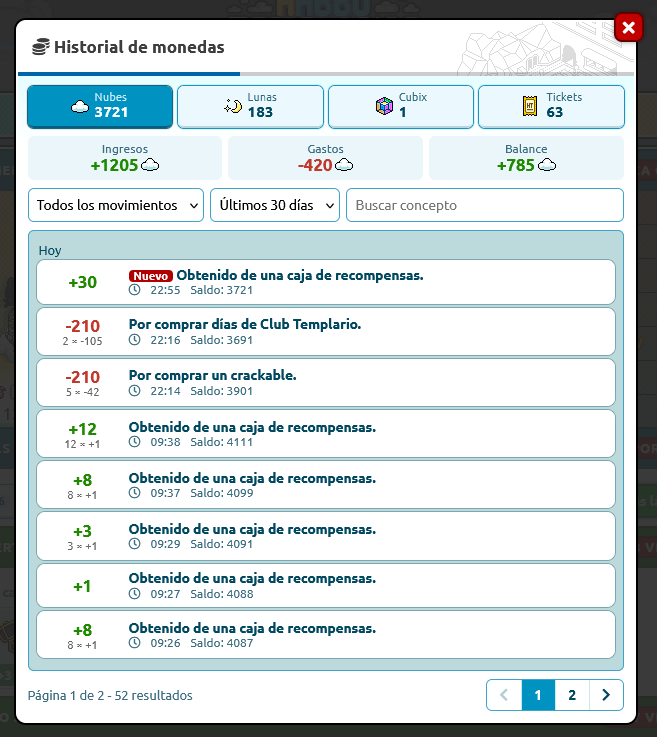Viewport: 657px width, 737px height.
Task: Switch to the Tickets currency tab
Action: point(551,107)
